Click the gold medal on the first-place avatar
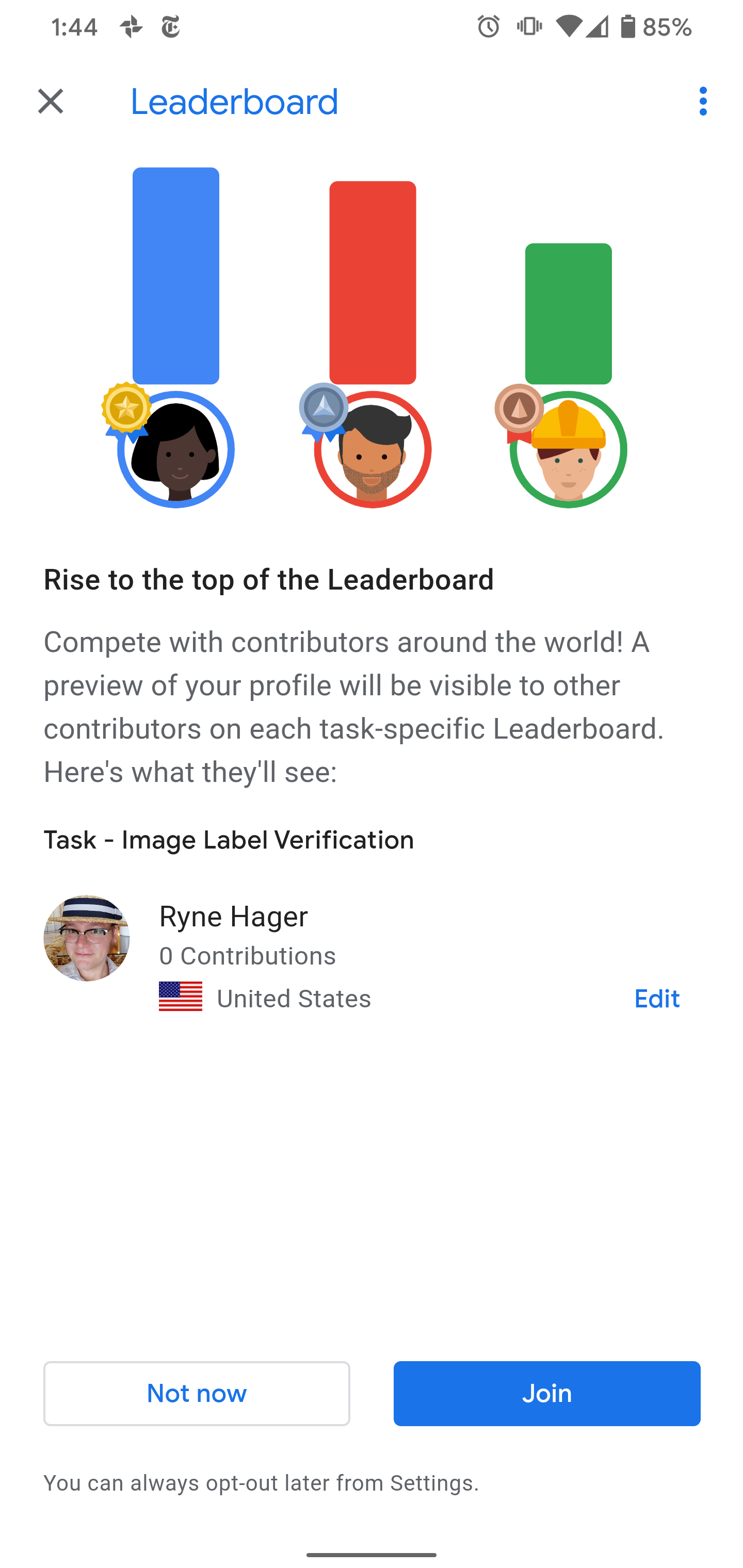 click(x=126, y=409)
